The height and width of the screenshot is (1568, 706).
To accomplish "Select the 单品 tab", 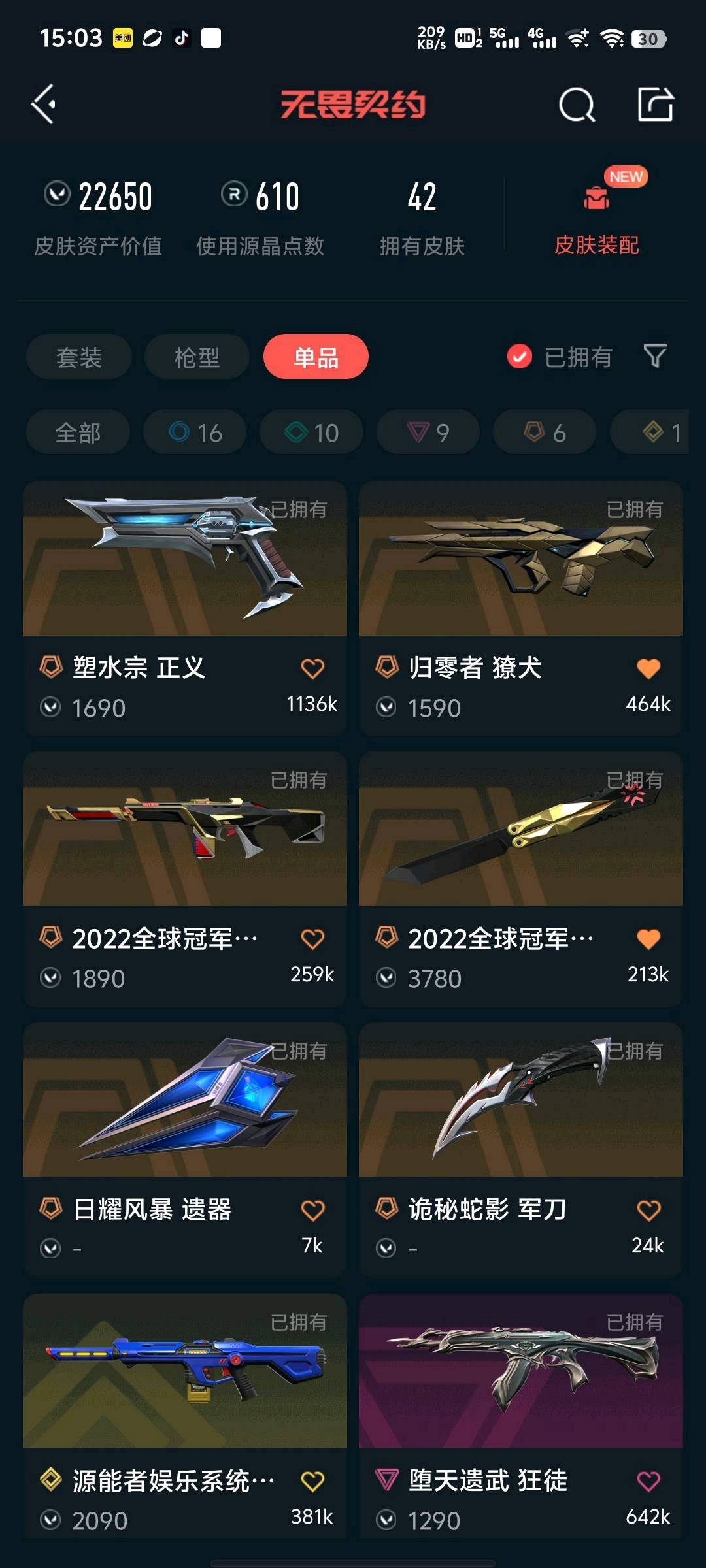I will (316, 357).
